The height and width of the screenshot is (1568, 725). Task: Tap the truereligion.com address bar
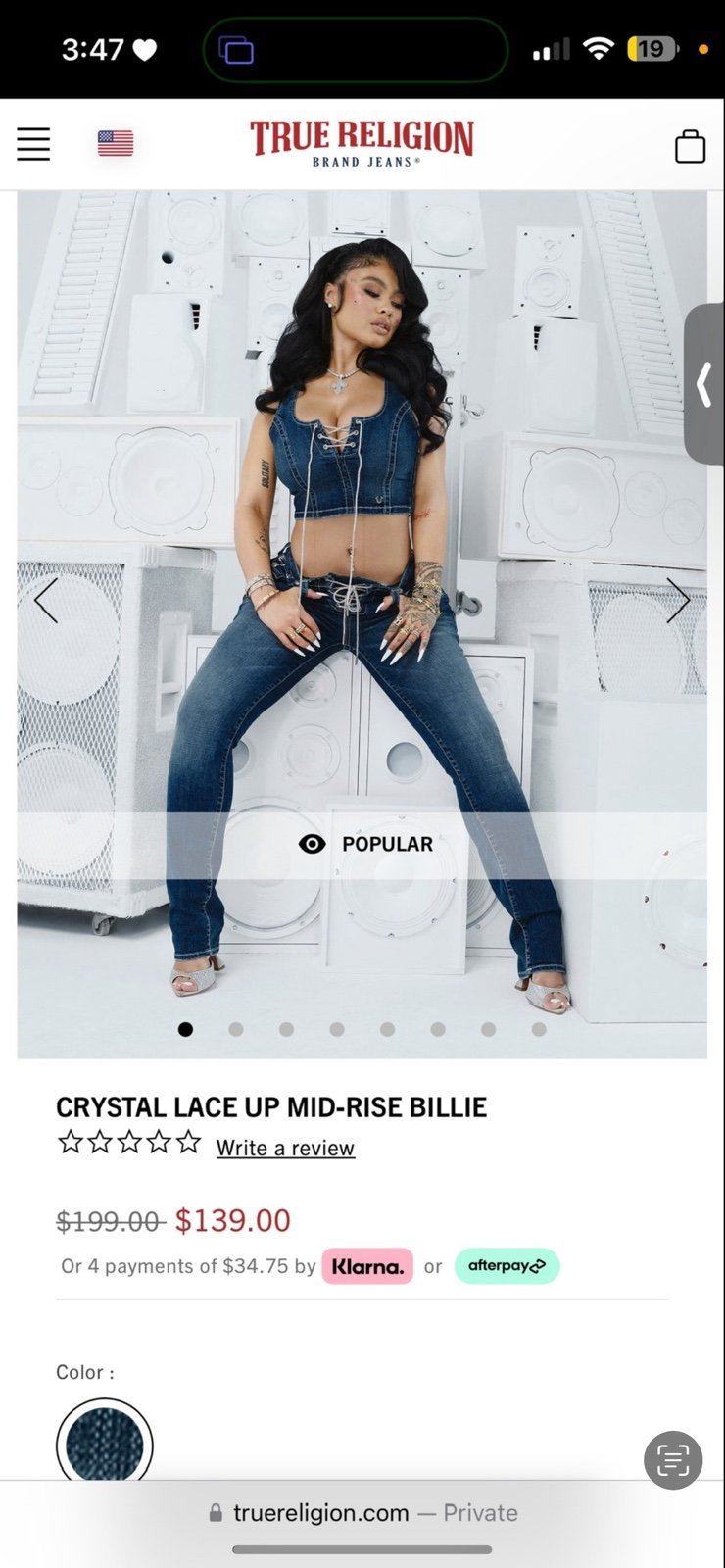(x=362, y=1513)
